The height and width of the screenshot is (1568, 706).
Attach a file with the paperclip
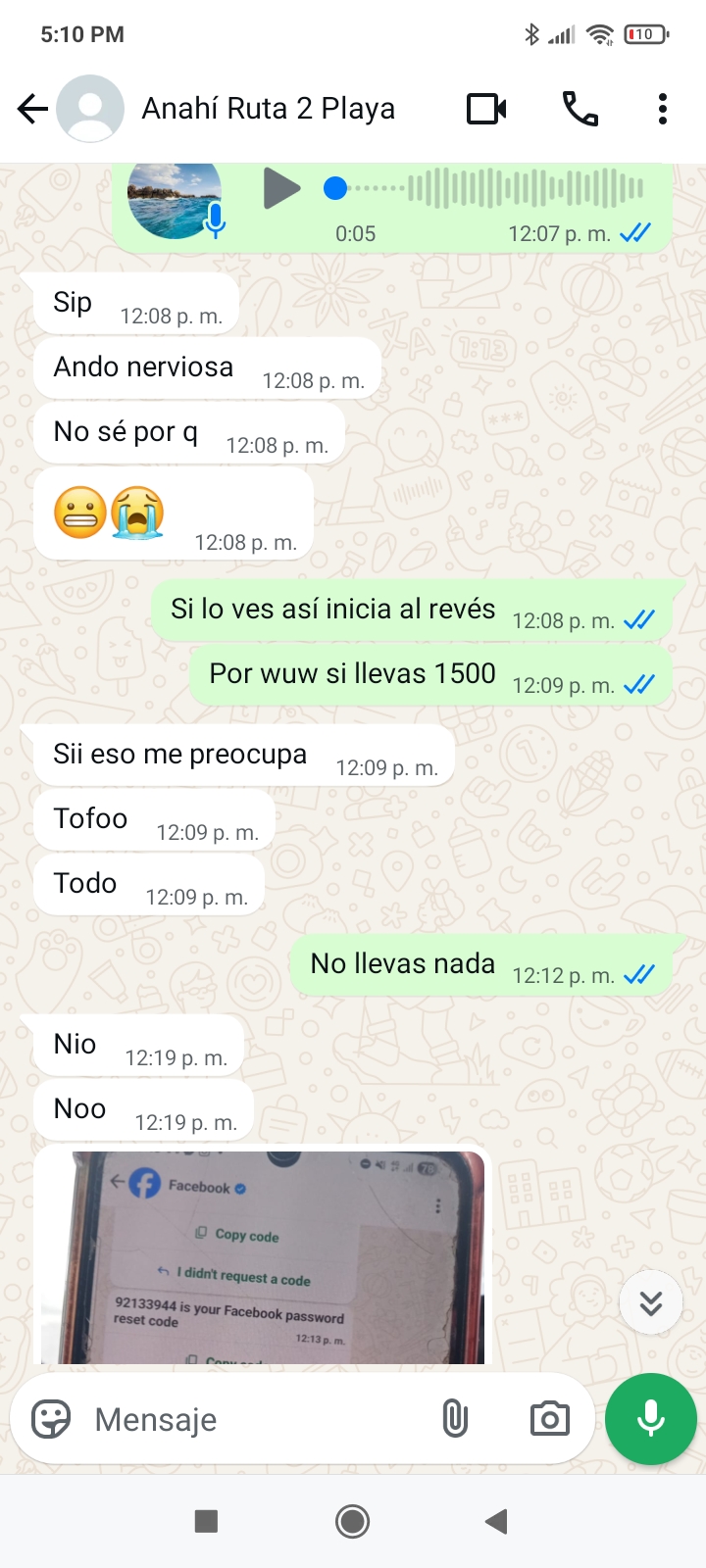(455, 1419)
